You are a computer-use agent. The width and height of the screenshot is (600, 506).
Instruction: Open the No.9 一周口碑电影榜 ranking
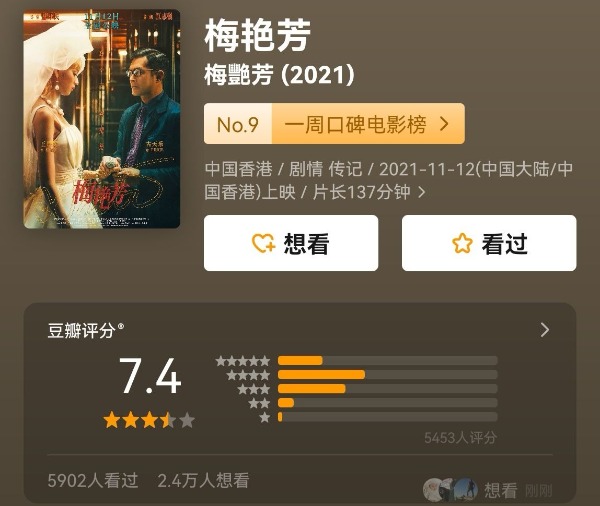tap(334, 124)
